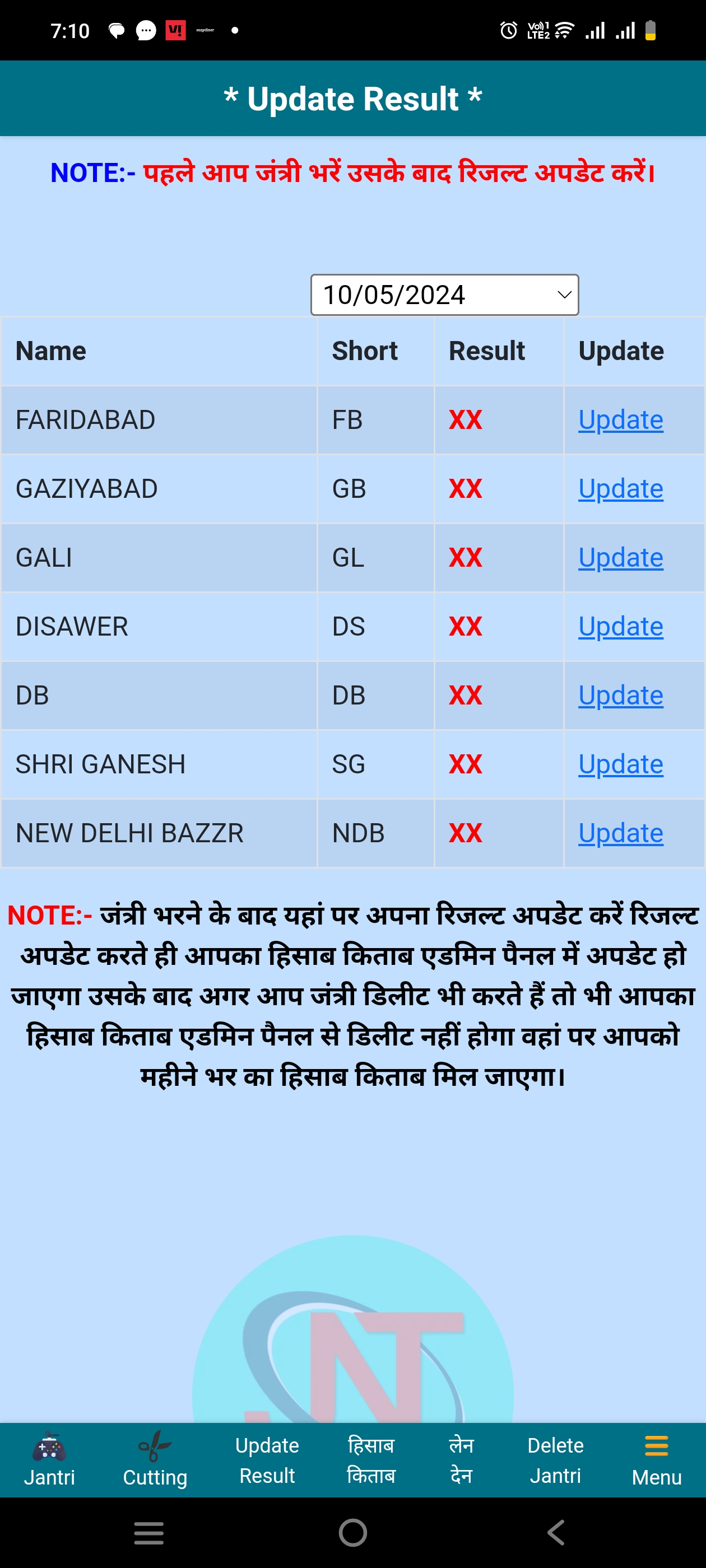Select Update for DISAWER
This screenshot has width=706, height=1568.
click(x=620, y=626)
